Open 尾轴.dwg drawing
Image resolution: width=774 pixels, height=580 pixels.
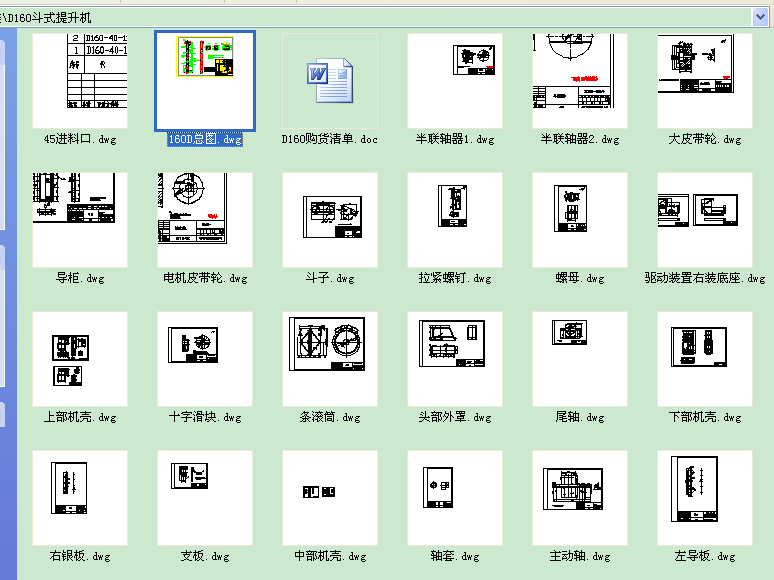[580, 359]
